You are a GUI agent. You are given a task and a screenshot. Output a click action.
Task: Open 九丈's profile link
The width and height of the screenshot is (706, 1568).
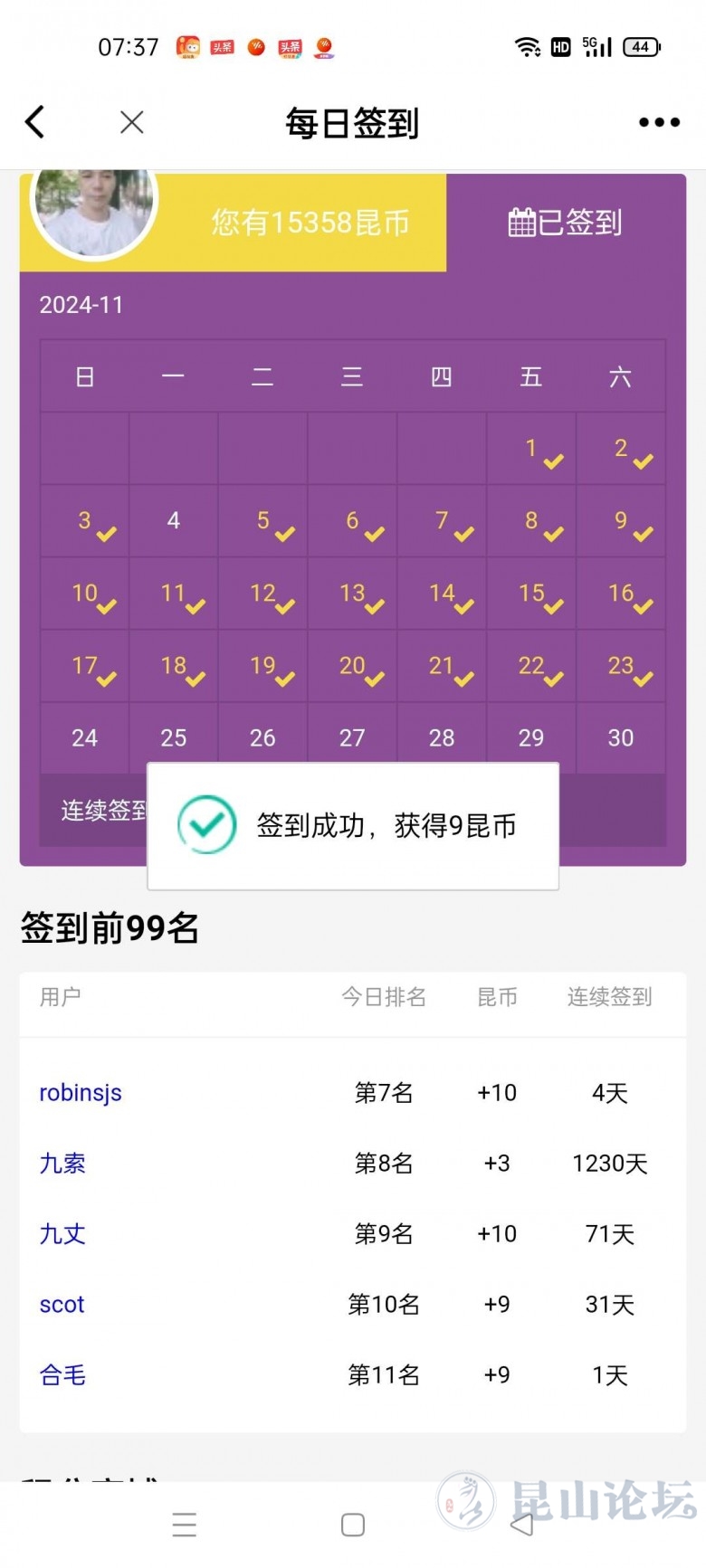click(62, 1233)
